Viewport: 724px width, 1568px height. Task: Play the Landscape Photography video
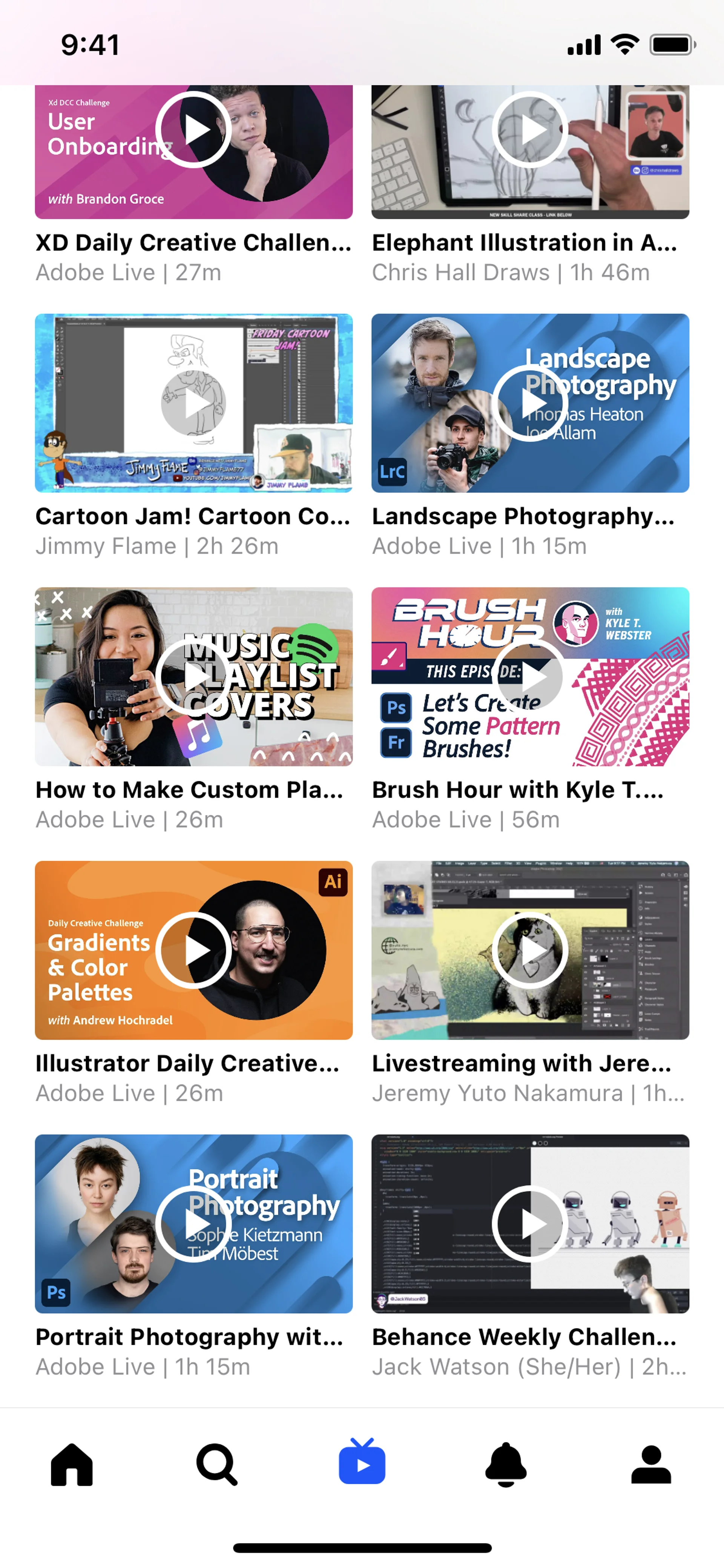coord(530,403)
